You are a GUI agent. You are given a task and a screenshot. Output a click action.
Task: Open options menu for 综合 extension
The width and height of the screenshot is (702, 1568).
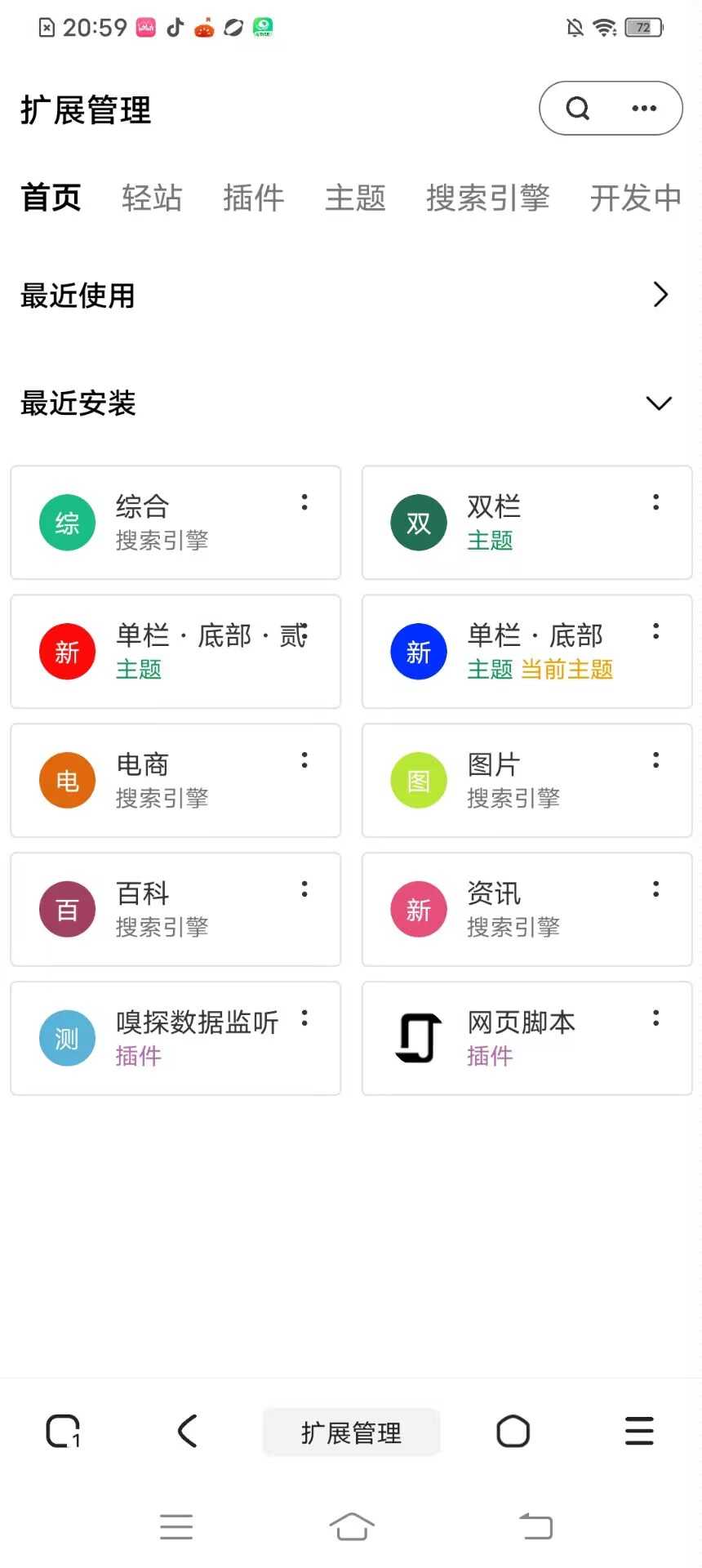pyautogui.click(x=304, y=502)
